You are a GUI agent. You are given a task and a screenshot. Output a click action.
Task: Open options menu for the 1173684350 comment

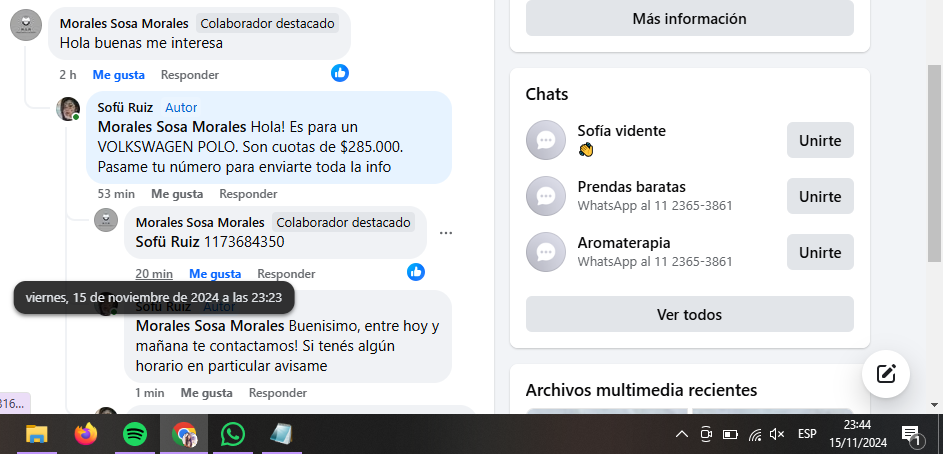(446, 233)
